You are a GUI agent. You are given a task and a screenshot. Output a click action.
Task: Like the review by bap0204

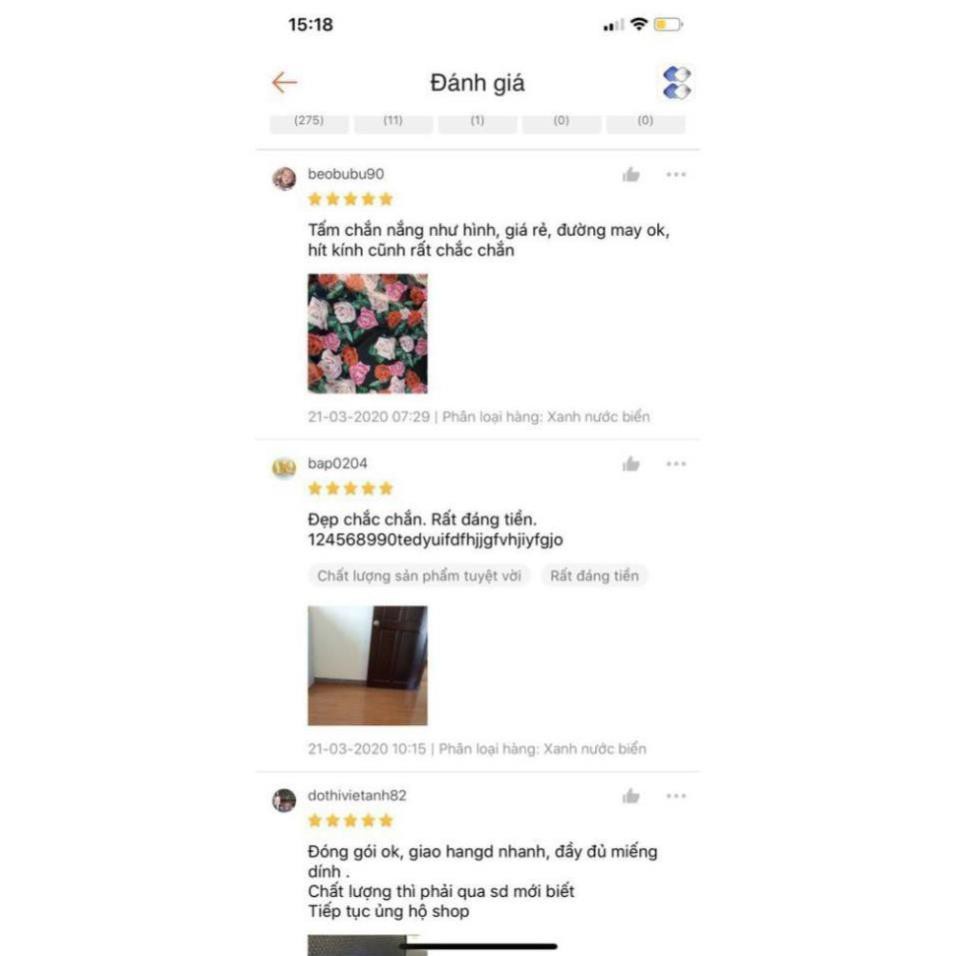631,464
